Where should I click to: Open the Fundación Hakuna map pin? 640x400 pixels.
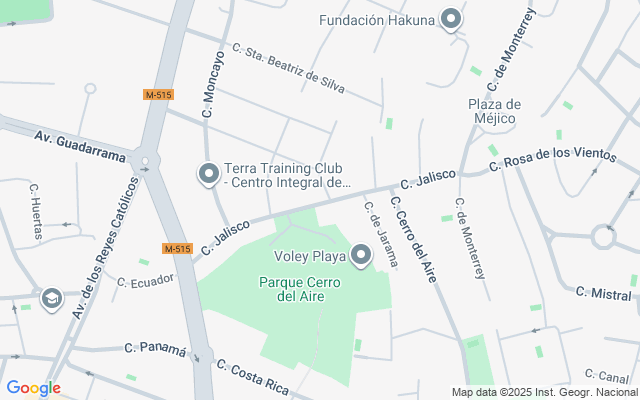pos(451,19)
